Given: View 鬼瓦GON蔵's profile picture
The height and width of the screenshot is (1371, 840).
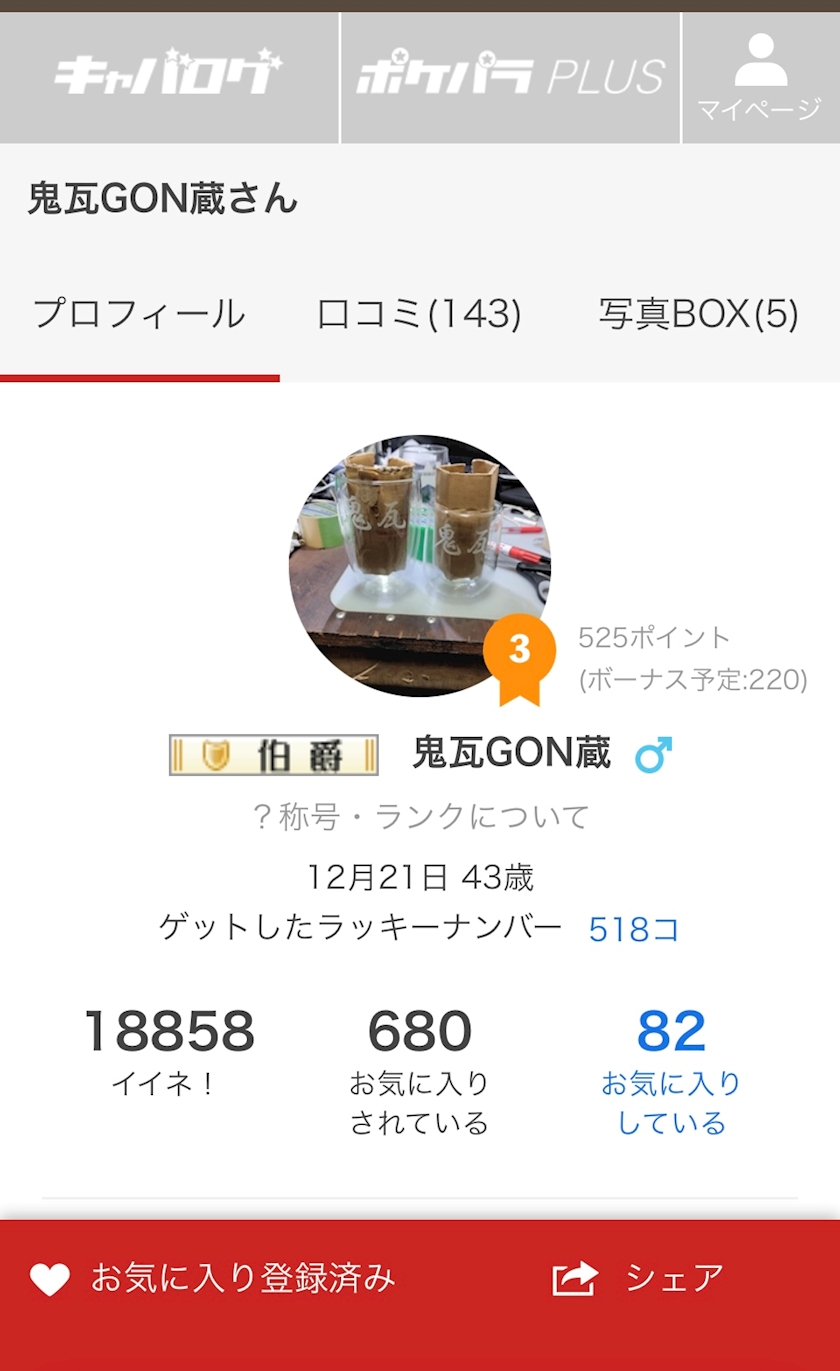Looking at the screenshot, I should coord(419,566).
